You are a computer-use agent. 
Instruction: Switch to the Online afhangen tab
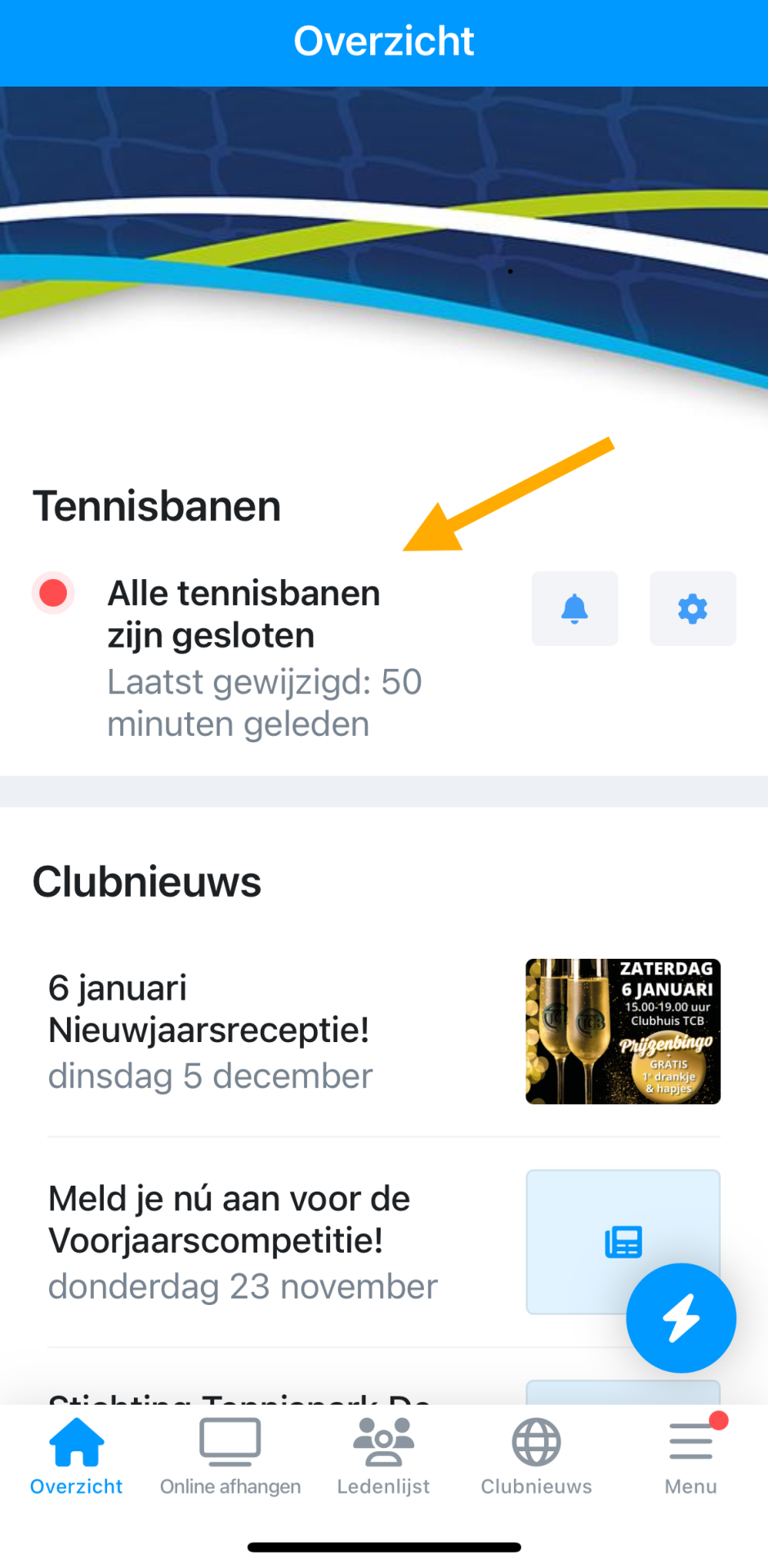[x=230, y=1457]
